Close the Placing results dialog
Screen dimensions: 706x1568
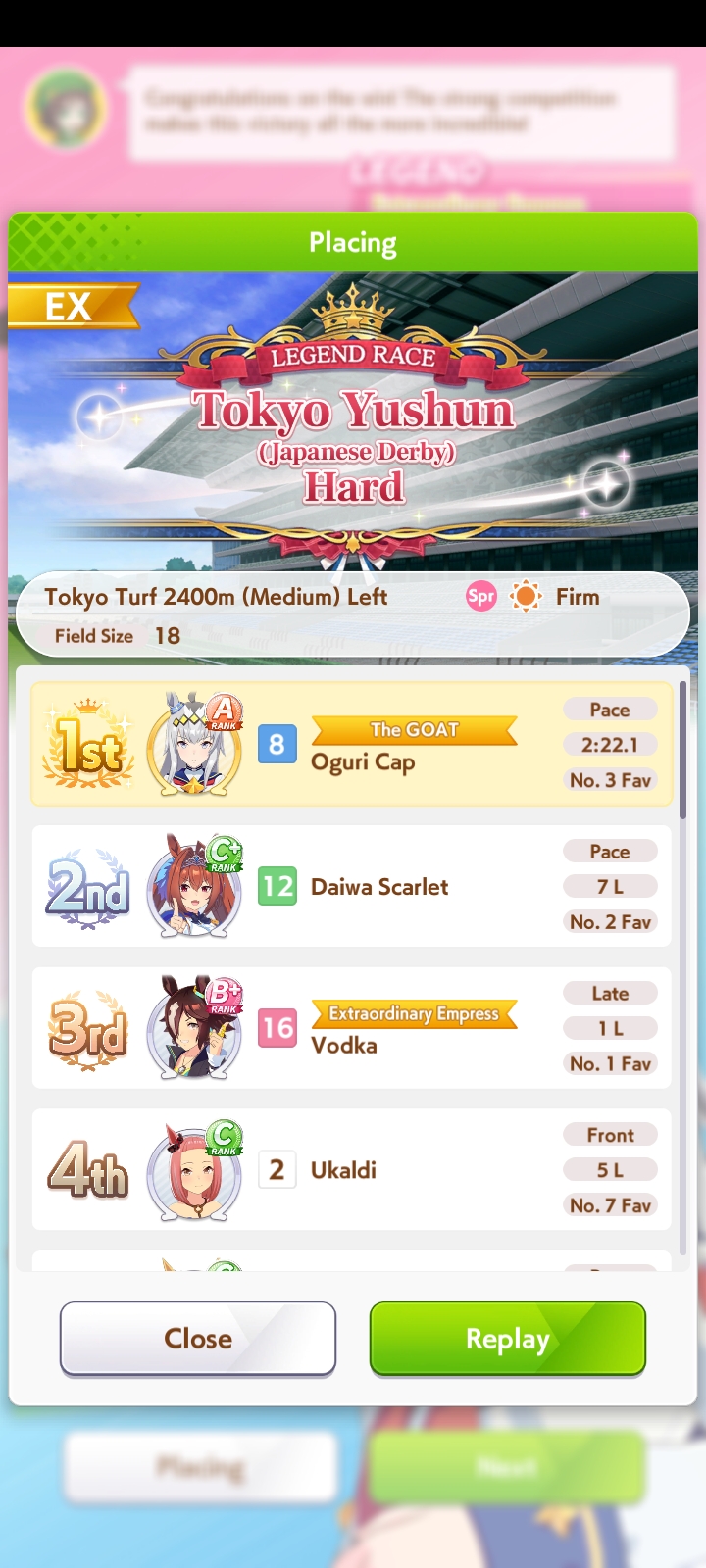(198, 1338)
